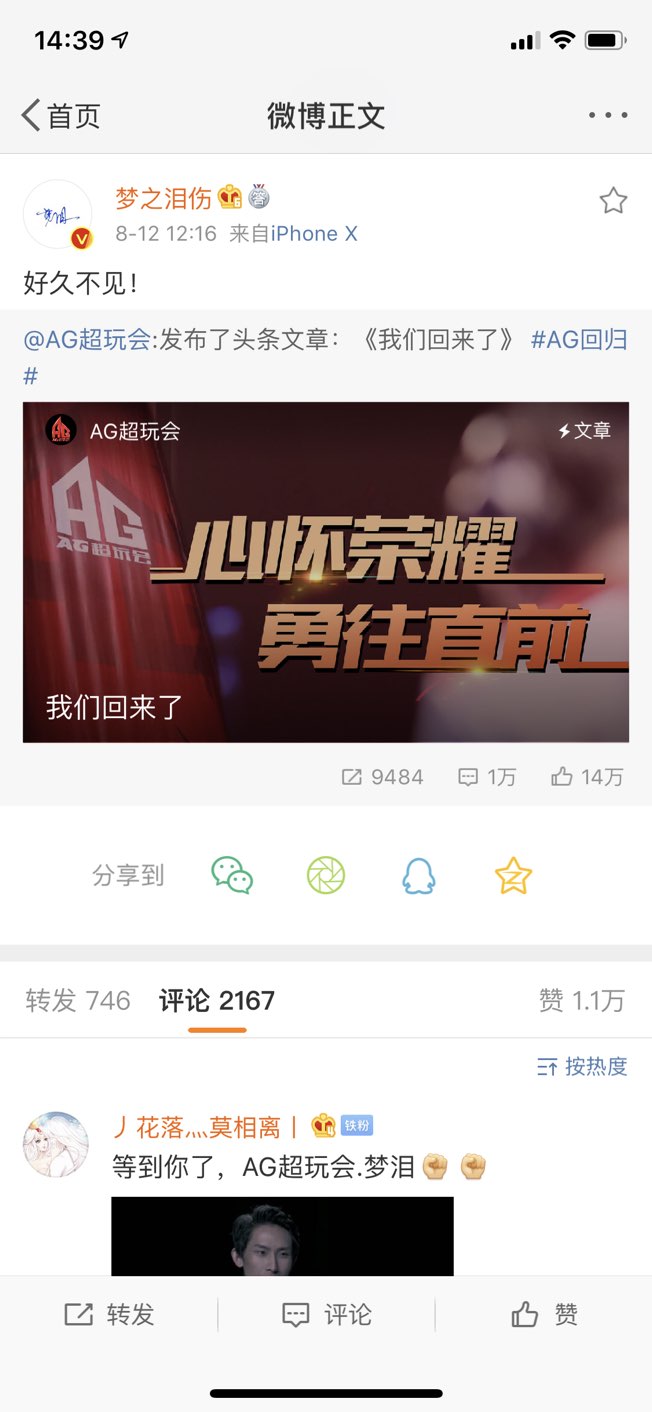Switch to the 转发 746 tab
Viewport: 652px width, 1412px height.
click(x=78, y=1001)
